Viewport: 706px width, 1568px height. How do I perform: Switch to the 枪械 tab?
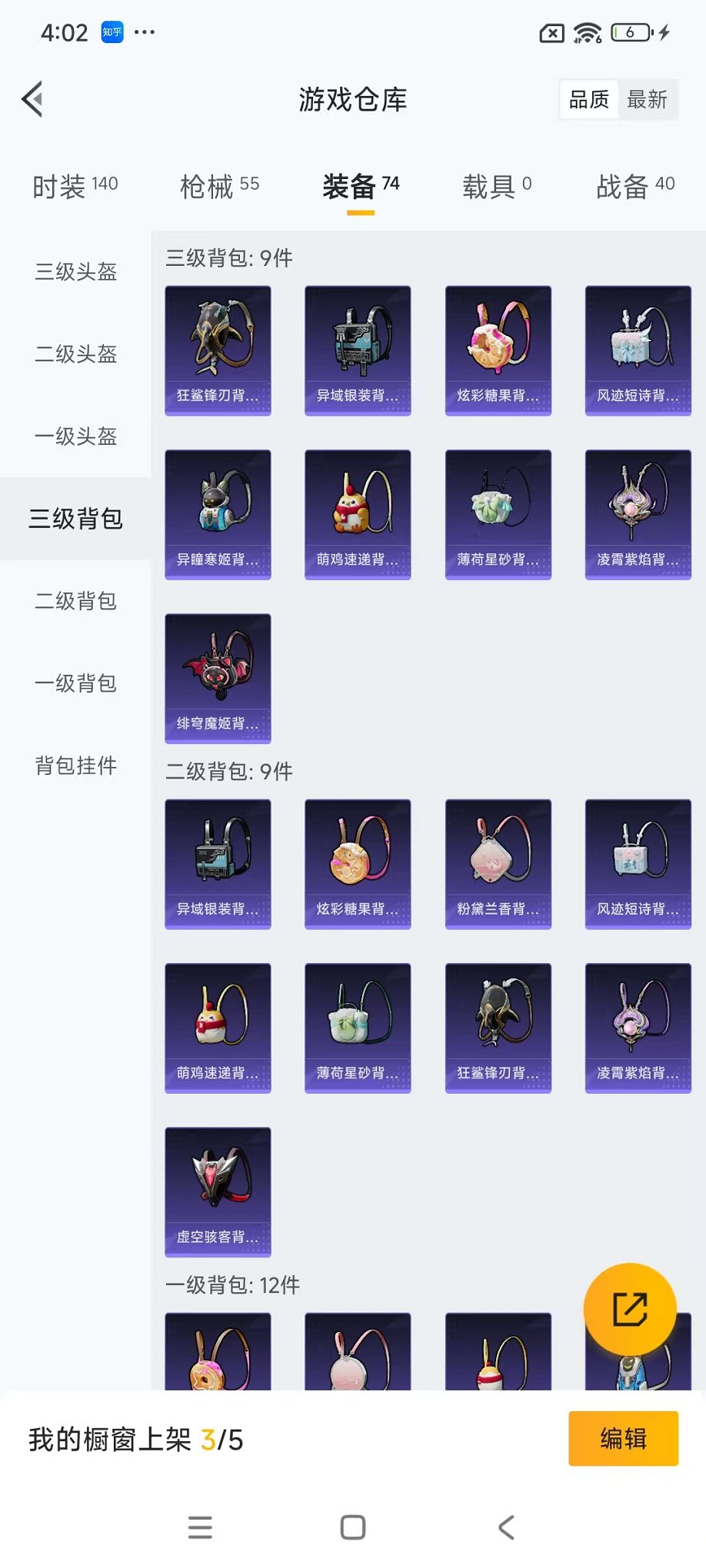219,186
